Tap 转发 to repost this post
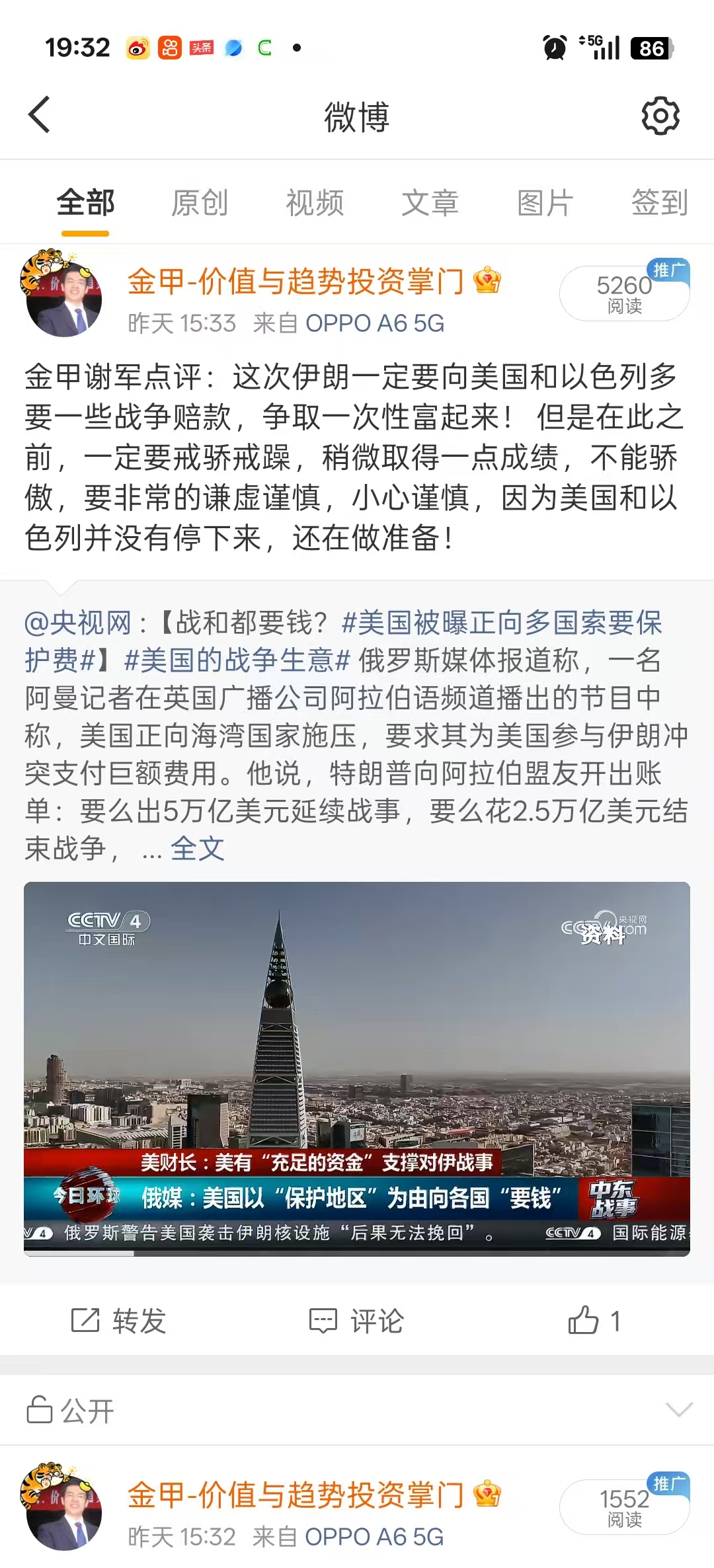The width and height of the screenshot is (714, 1568). (119, 1321)
